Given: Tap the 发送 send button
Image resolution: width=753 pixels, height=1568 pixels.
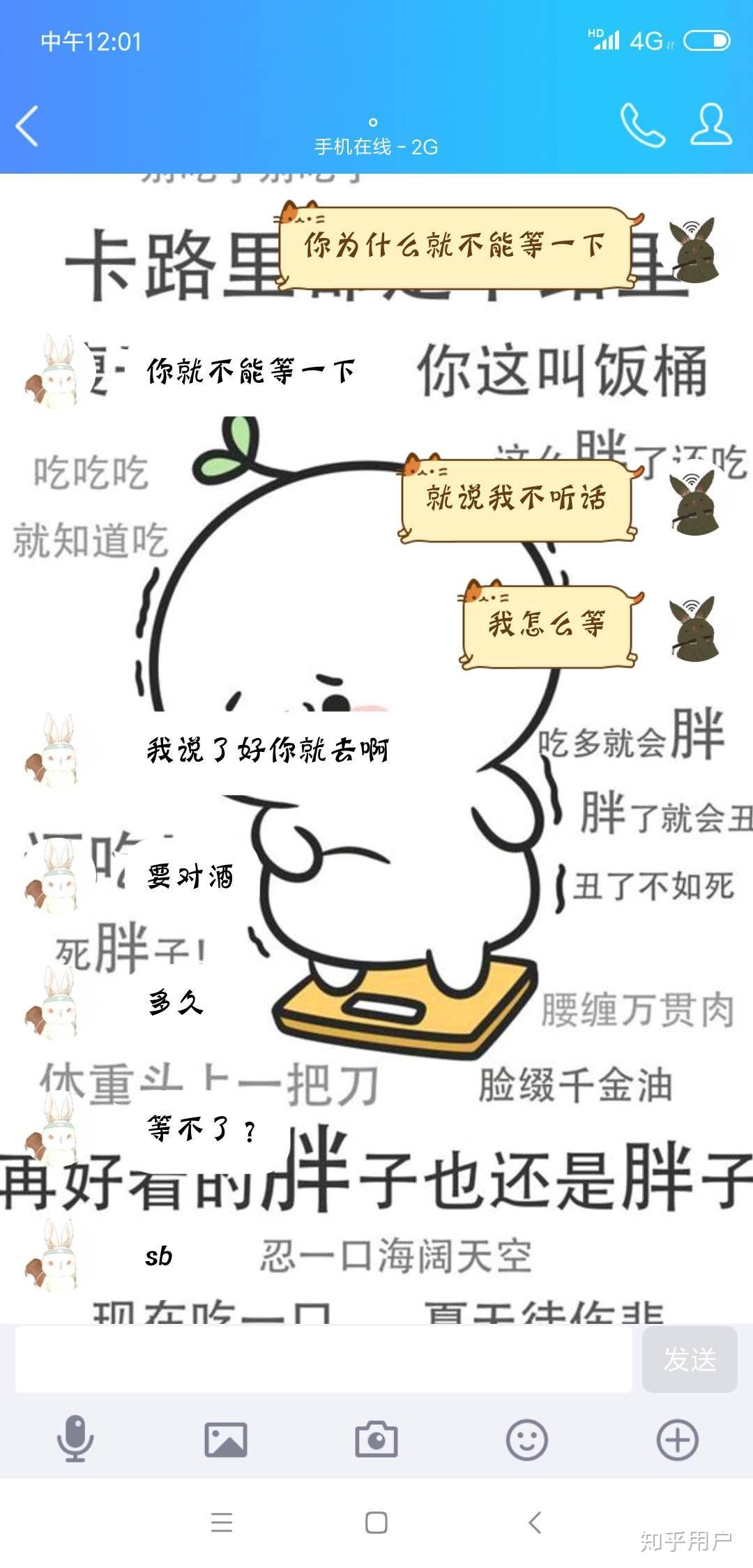Looking at the screenshot, I should tap(689, 1359).
